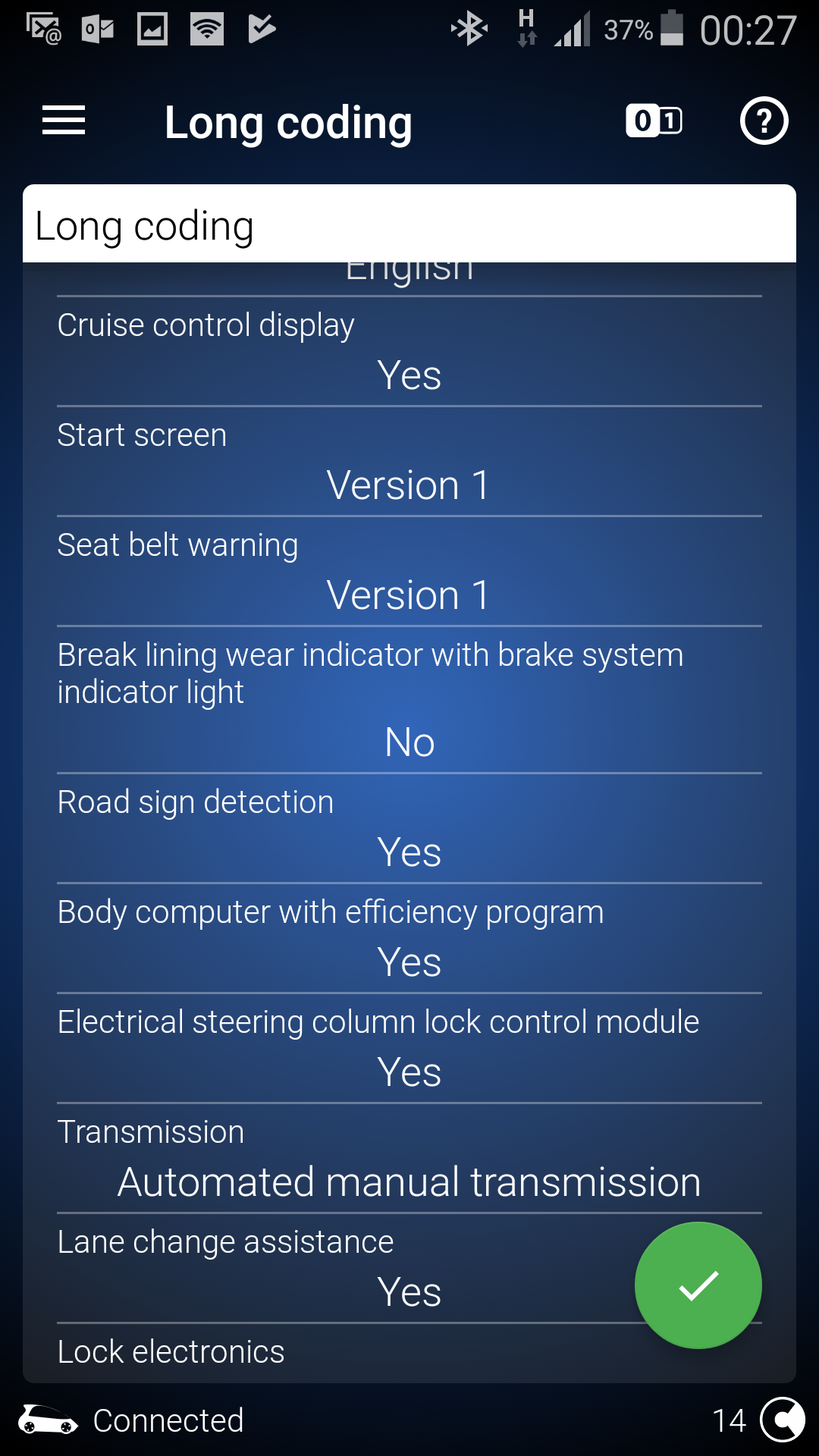Pick a different Transmission type
Viewport: 819px width, 1456px height.
[x=409, y=1159]
